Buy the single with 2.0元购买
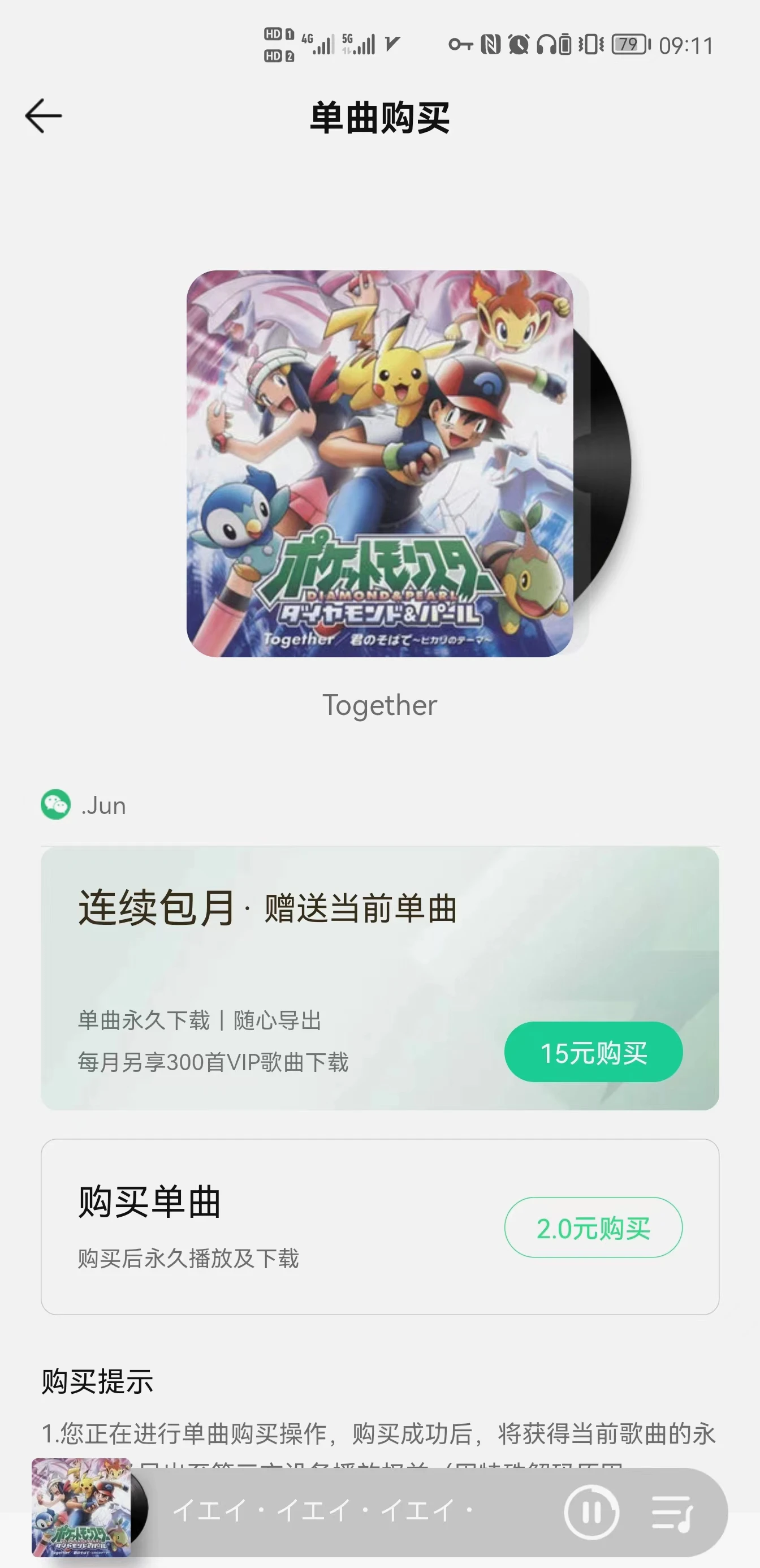 [x=593, y=1227]
